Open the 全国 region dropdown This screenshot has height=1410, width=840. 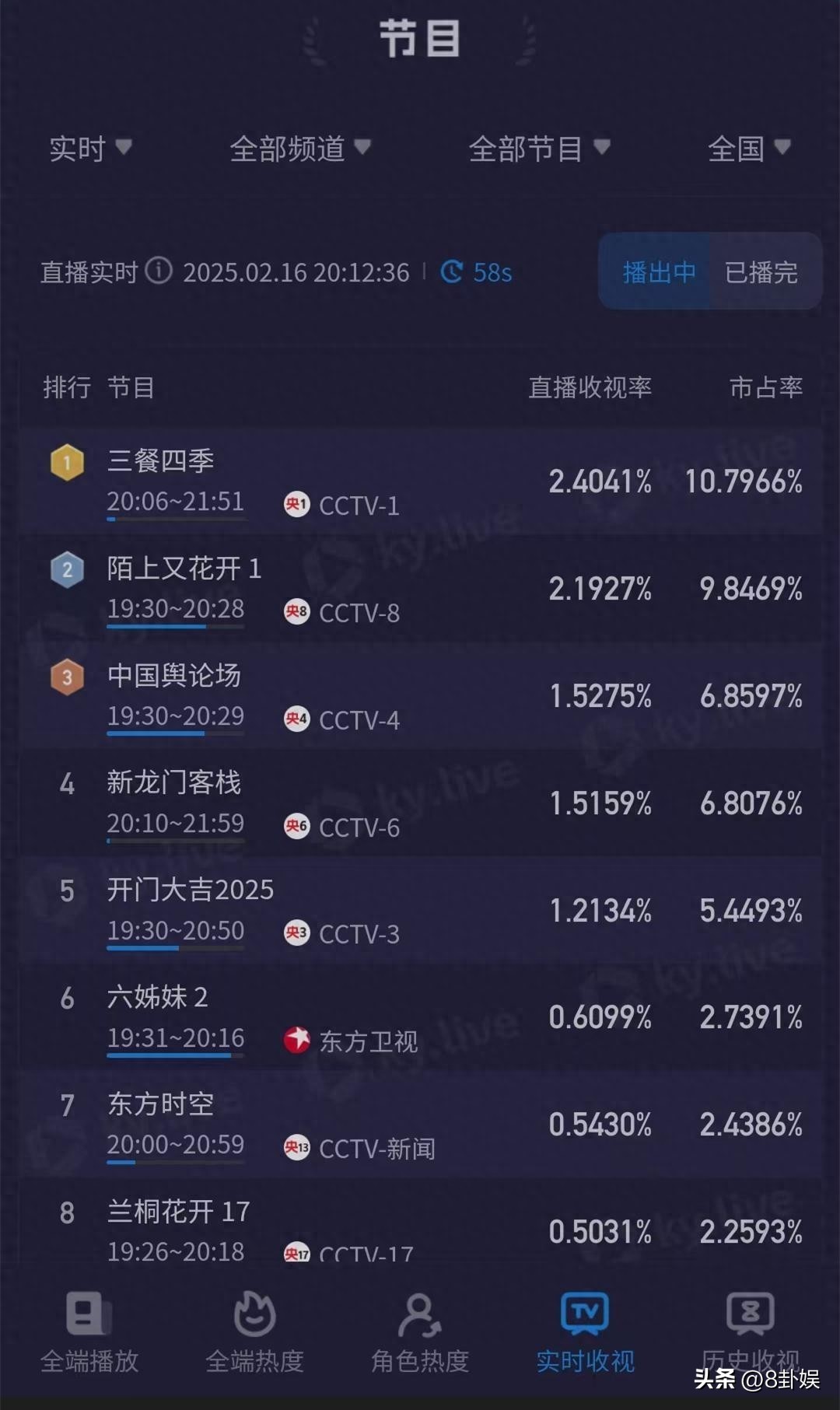tap(748, 148)
